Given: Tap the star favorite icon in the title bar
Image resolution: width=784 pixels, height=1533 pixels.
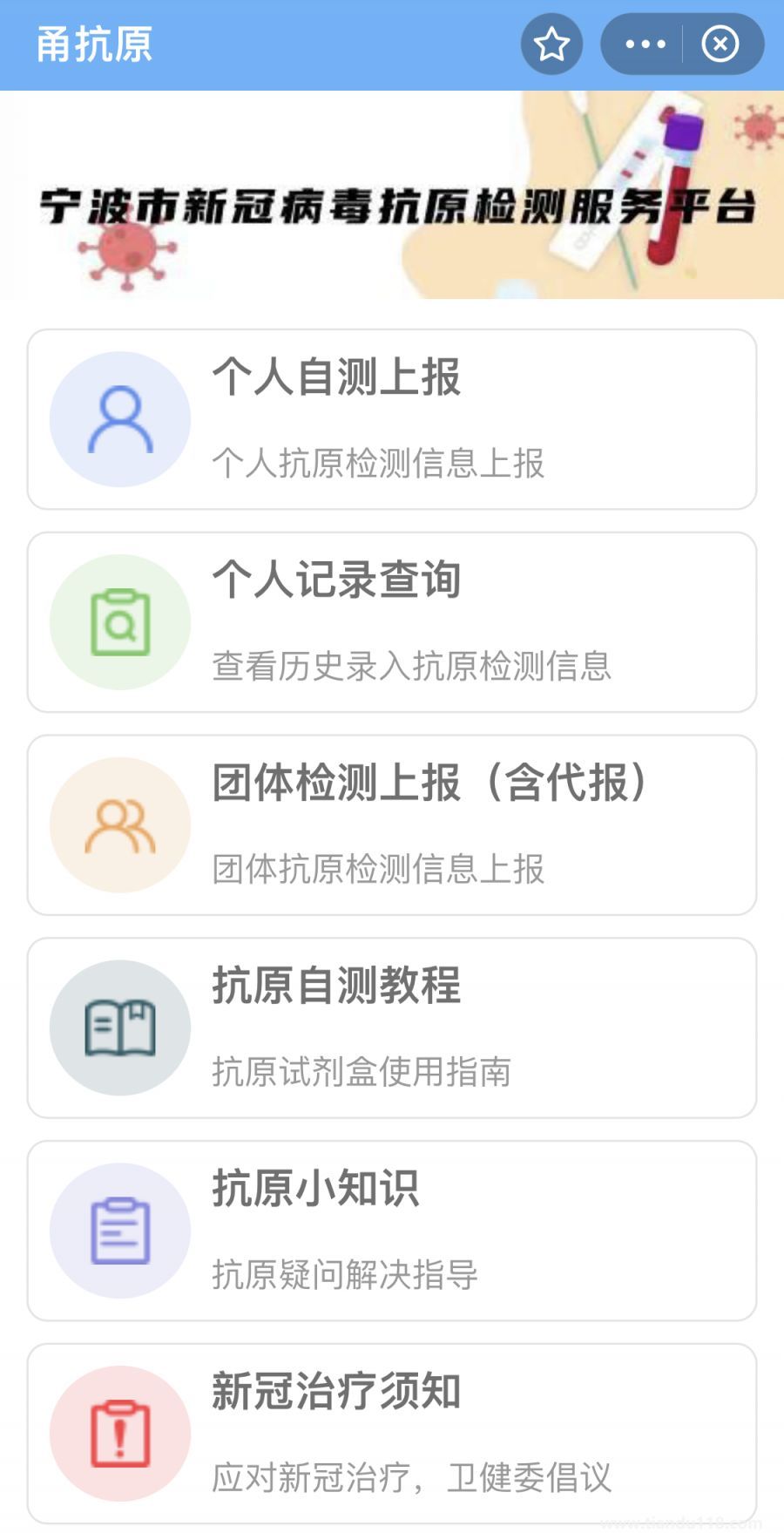Looking at the screenshot, I should (x=551, y=44).
